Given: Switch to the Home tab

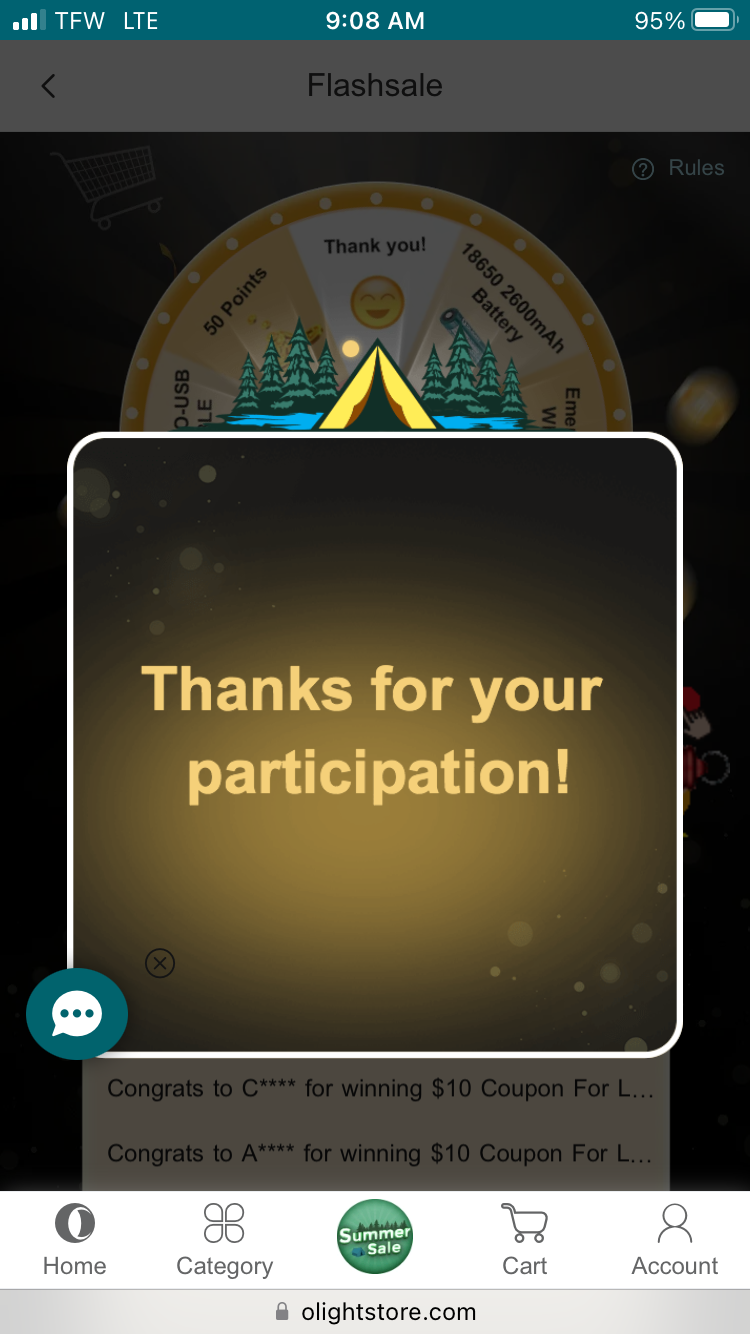Looking at the screenshot, I should coord(74,1240).
